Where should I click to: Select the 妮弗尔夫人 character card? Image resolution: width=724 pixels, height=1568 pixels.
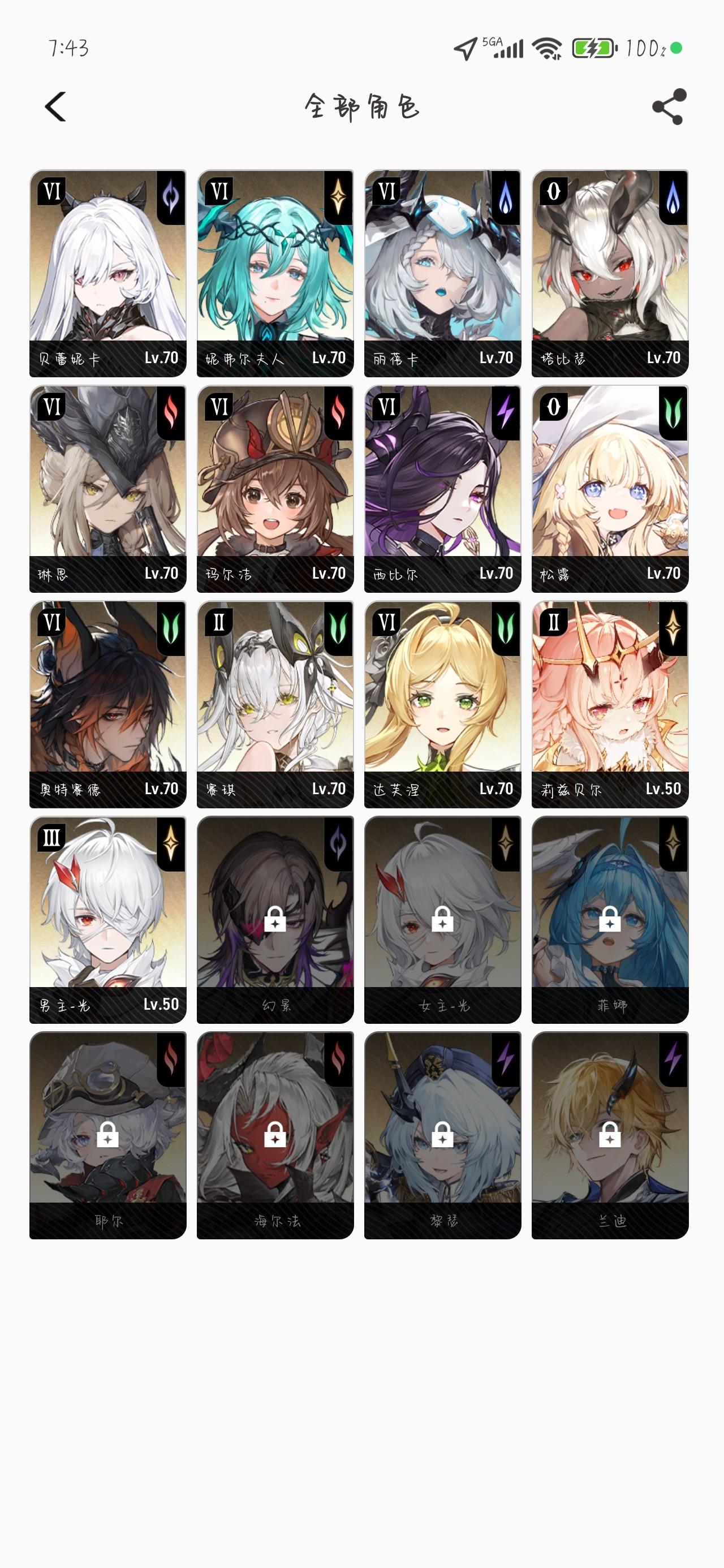[x=275, y=273]
